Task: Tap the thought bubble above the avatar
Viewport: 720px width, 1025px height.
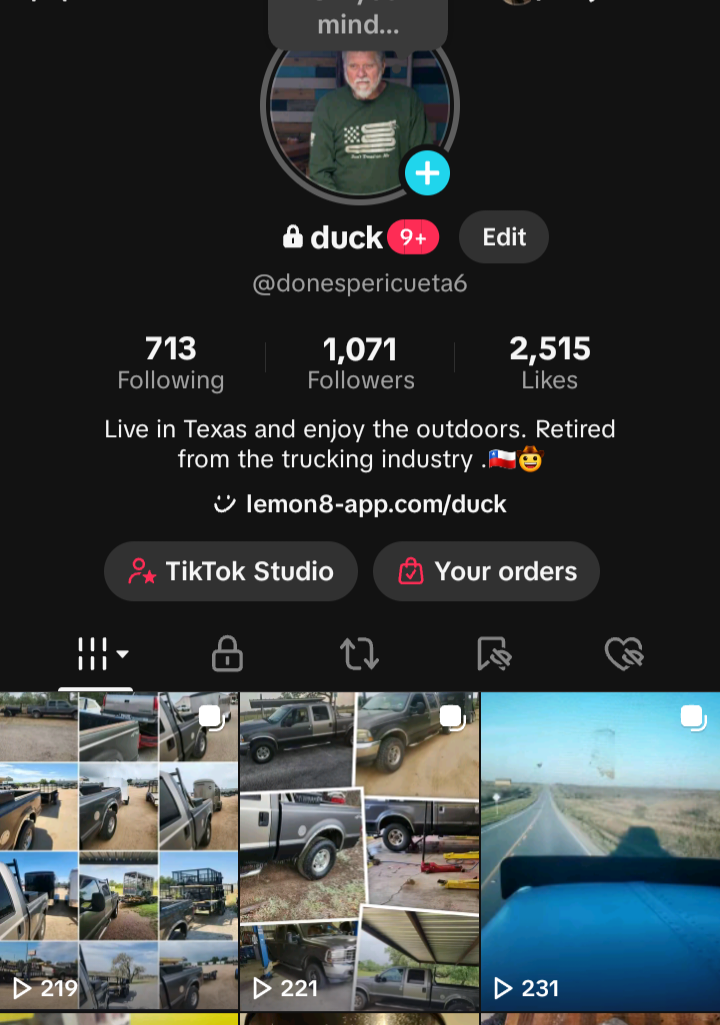Action: [x=358, y=22]
